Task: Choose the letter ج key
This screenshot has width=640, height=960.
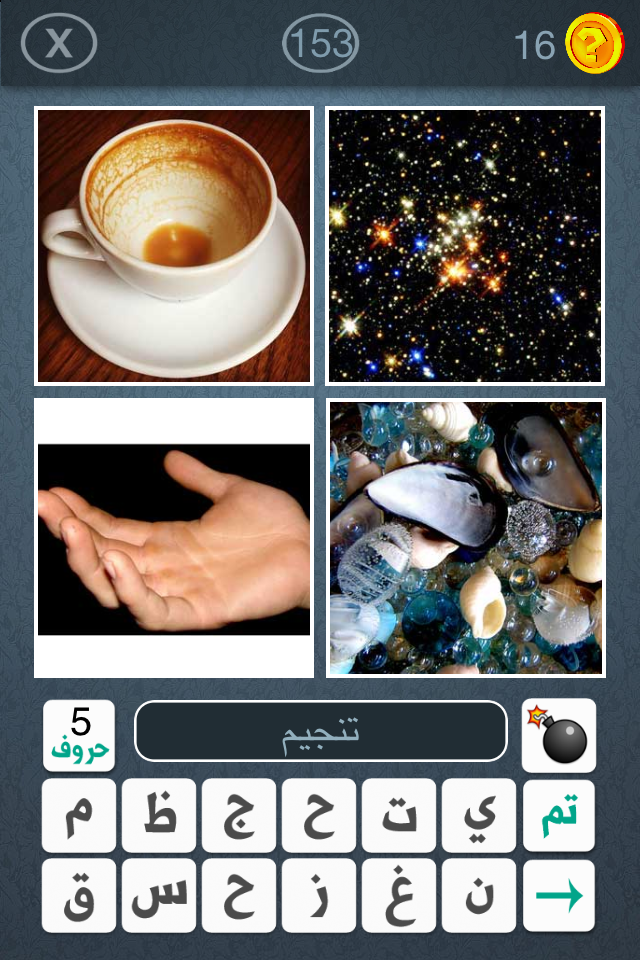Action: pyautogui.click(x=239, y=815)
